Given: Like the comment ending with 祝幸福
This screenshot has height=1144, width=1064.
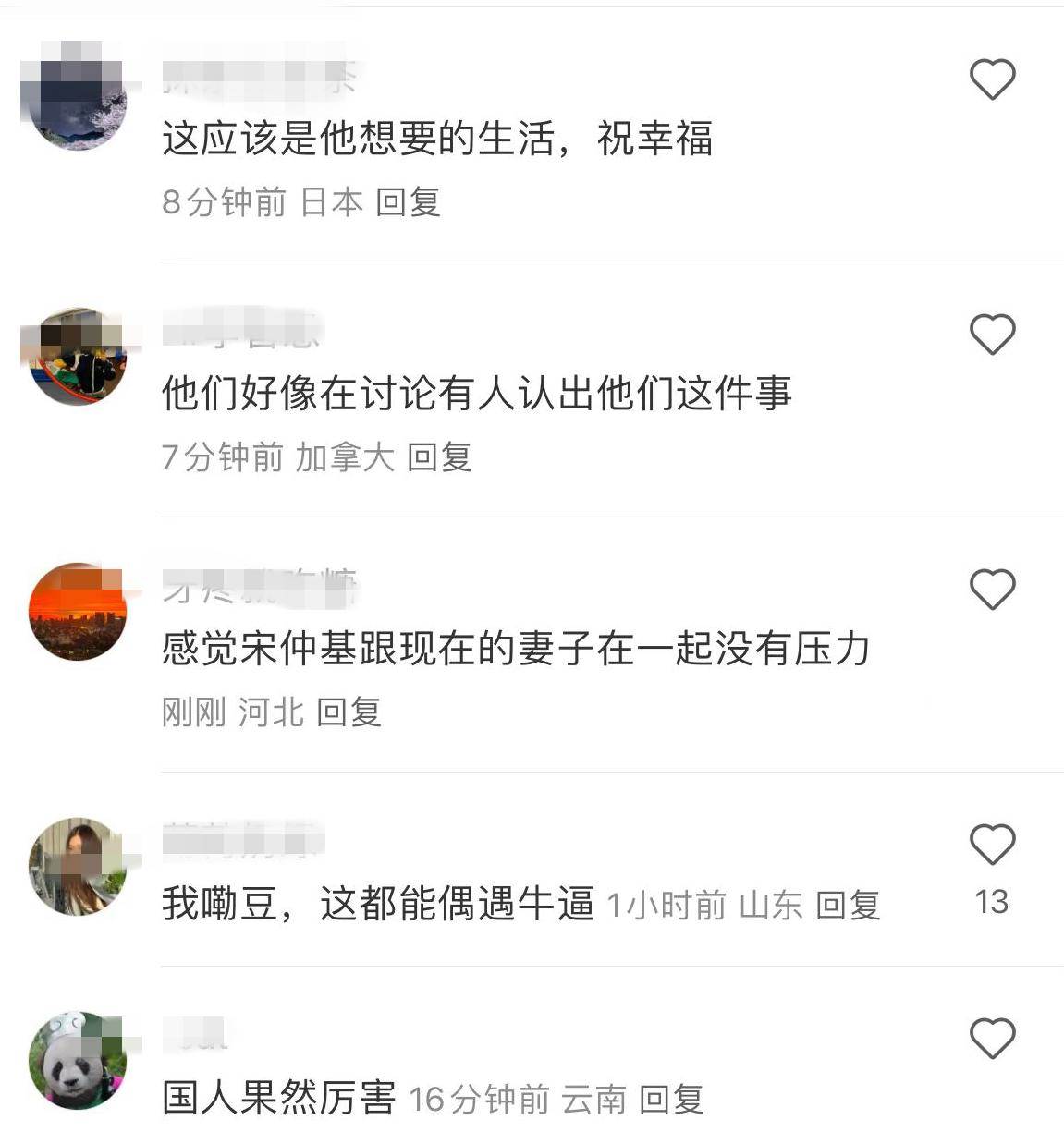Looking at the screenshot, I should coord(992,79).
